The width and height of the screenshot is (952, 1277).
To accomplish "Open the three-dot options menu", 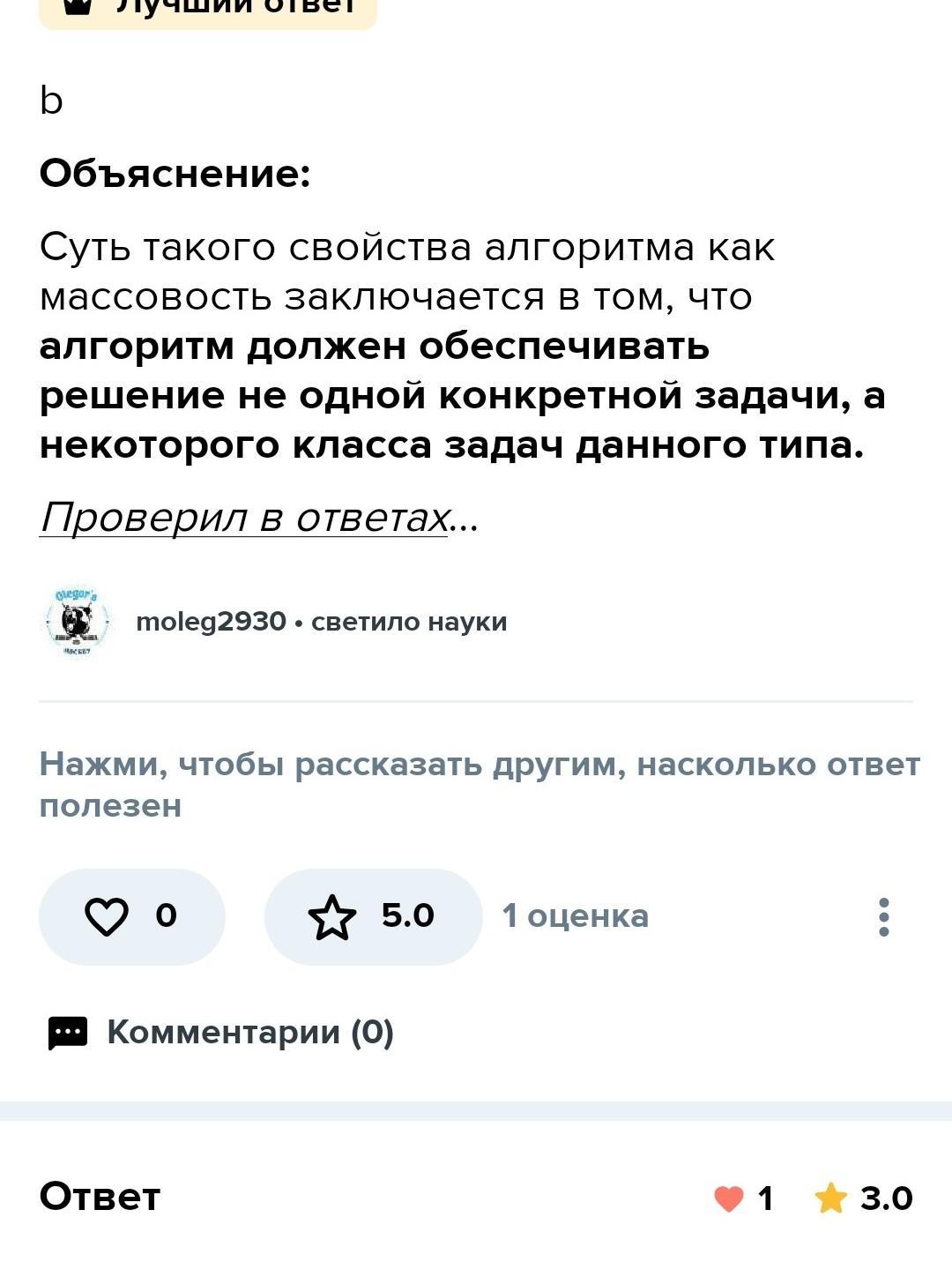I will point(883,917).
